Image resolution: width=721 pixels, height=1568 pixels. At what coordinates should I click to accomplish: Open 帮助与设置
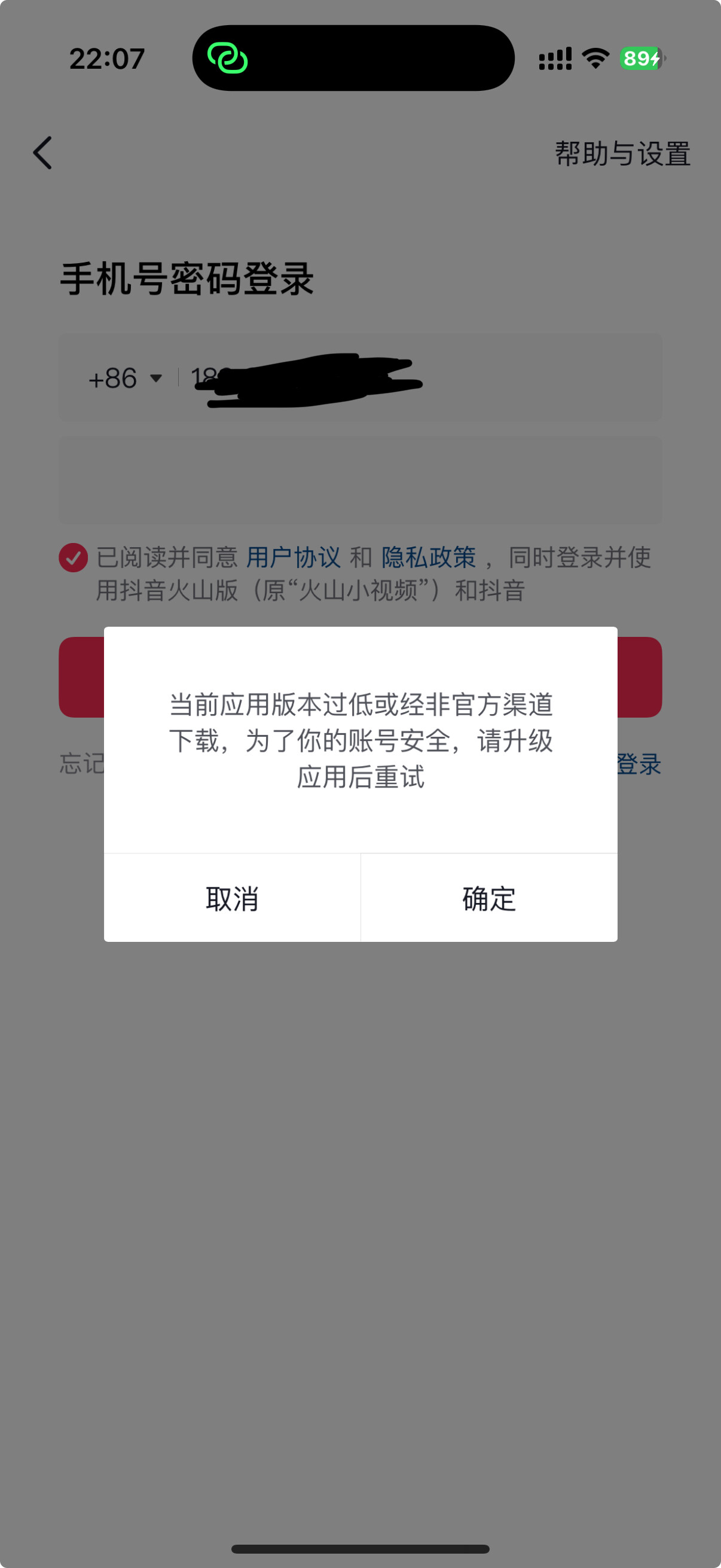622,153
